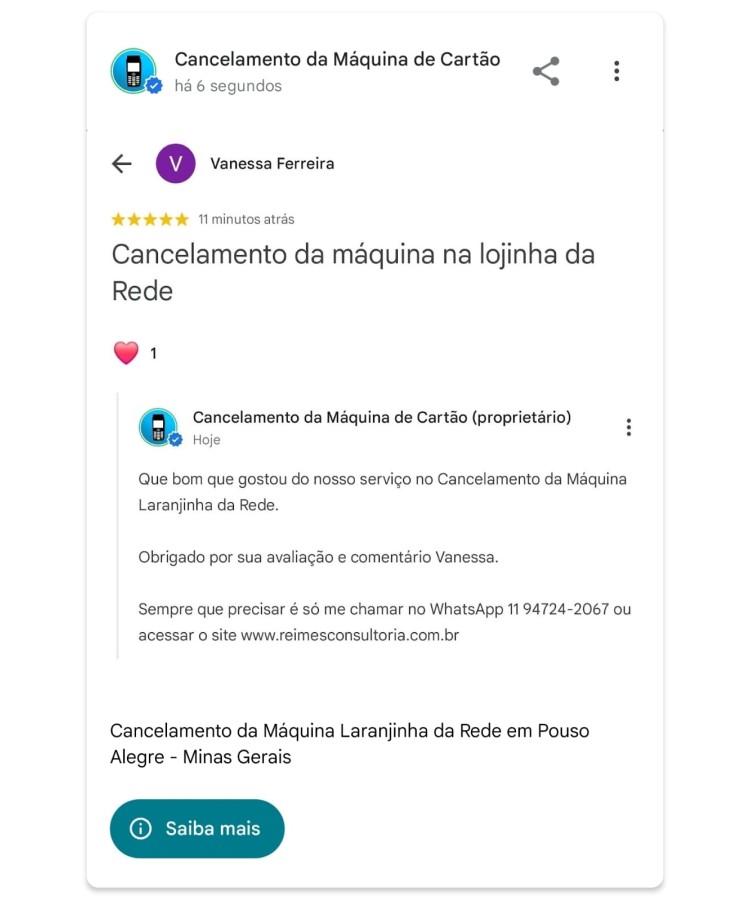Toggle the heart like on Vanessa's review
The height and width of the screenshot is (900, 750).
tap(125, 351)
